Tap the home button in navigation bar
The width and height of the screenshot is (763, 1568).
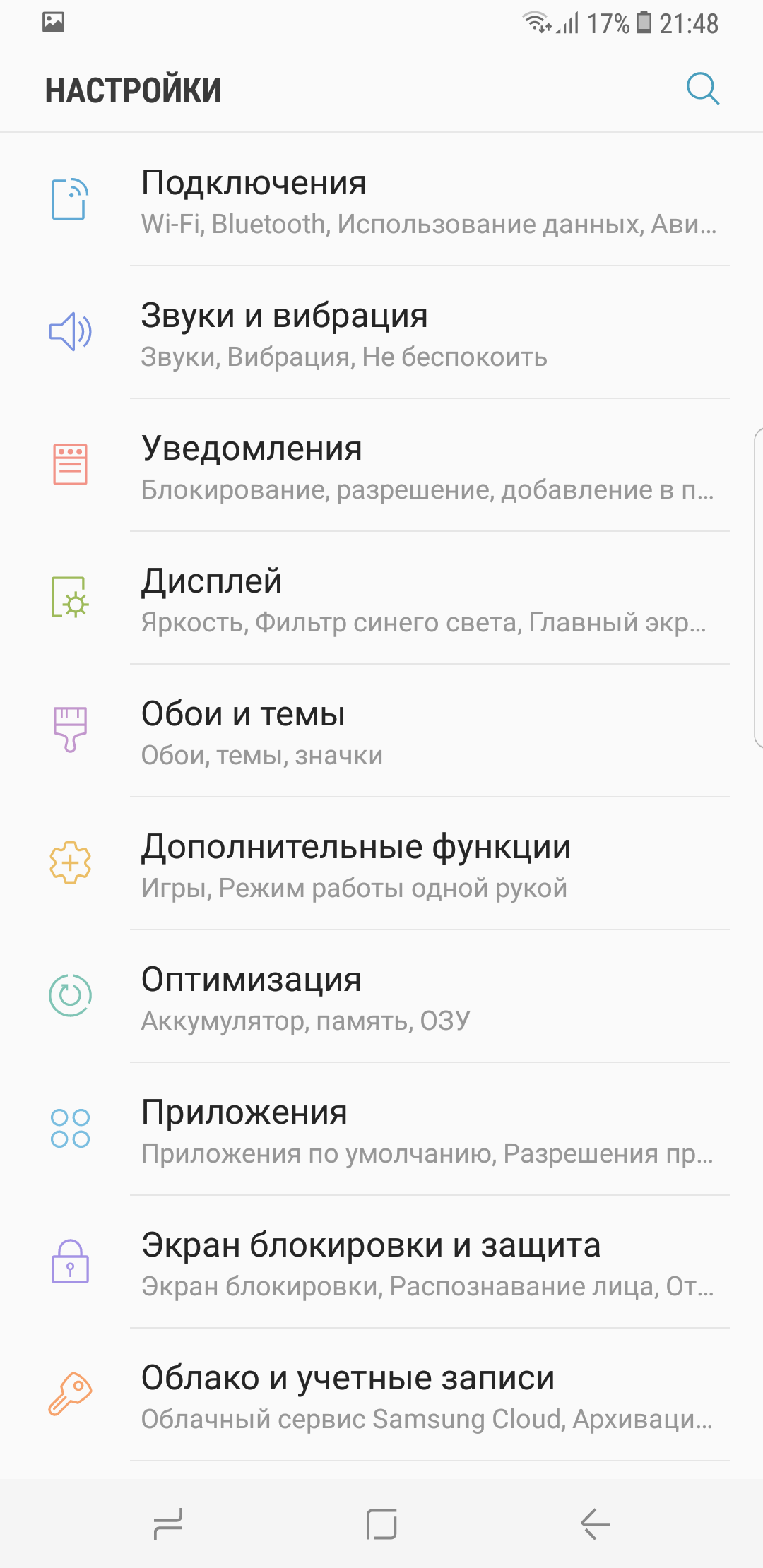381,1524
